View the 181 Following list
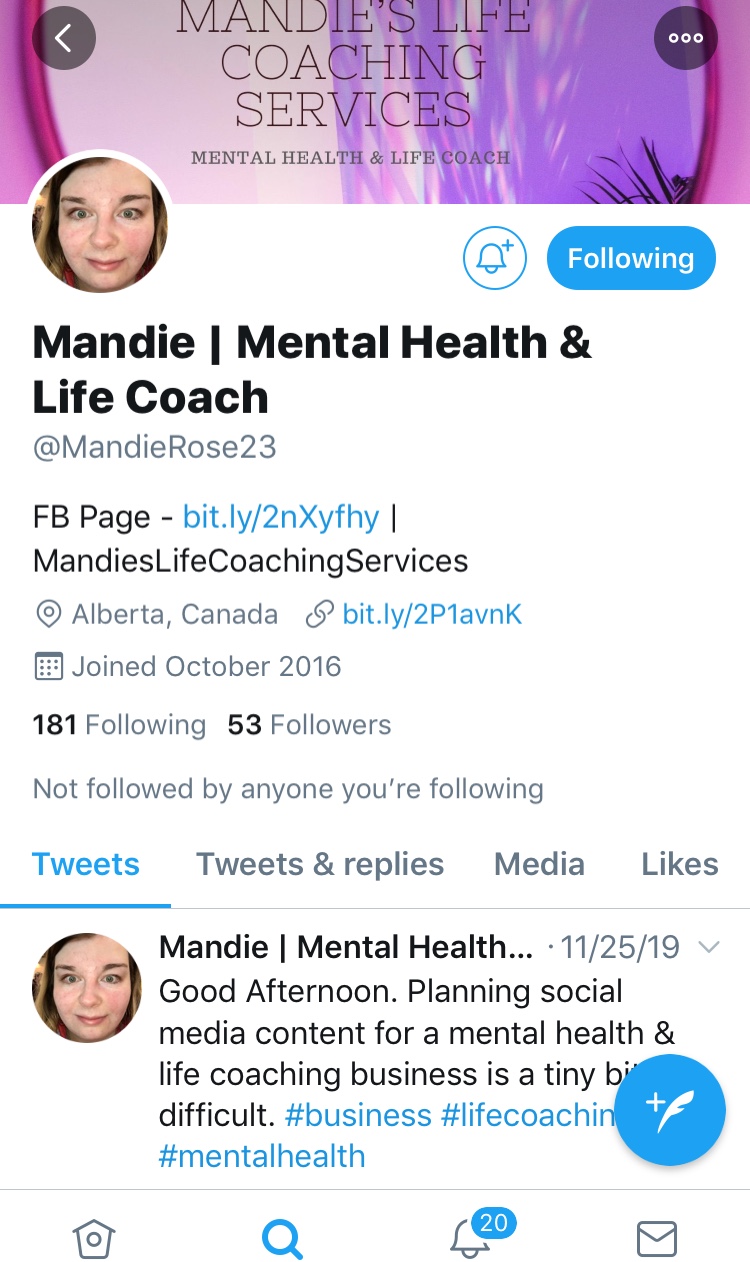 [119, 725]
